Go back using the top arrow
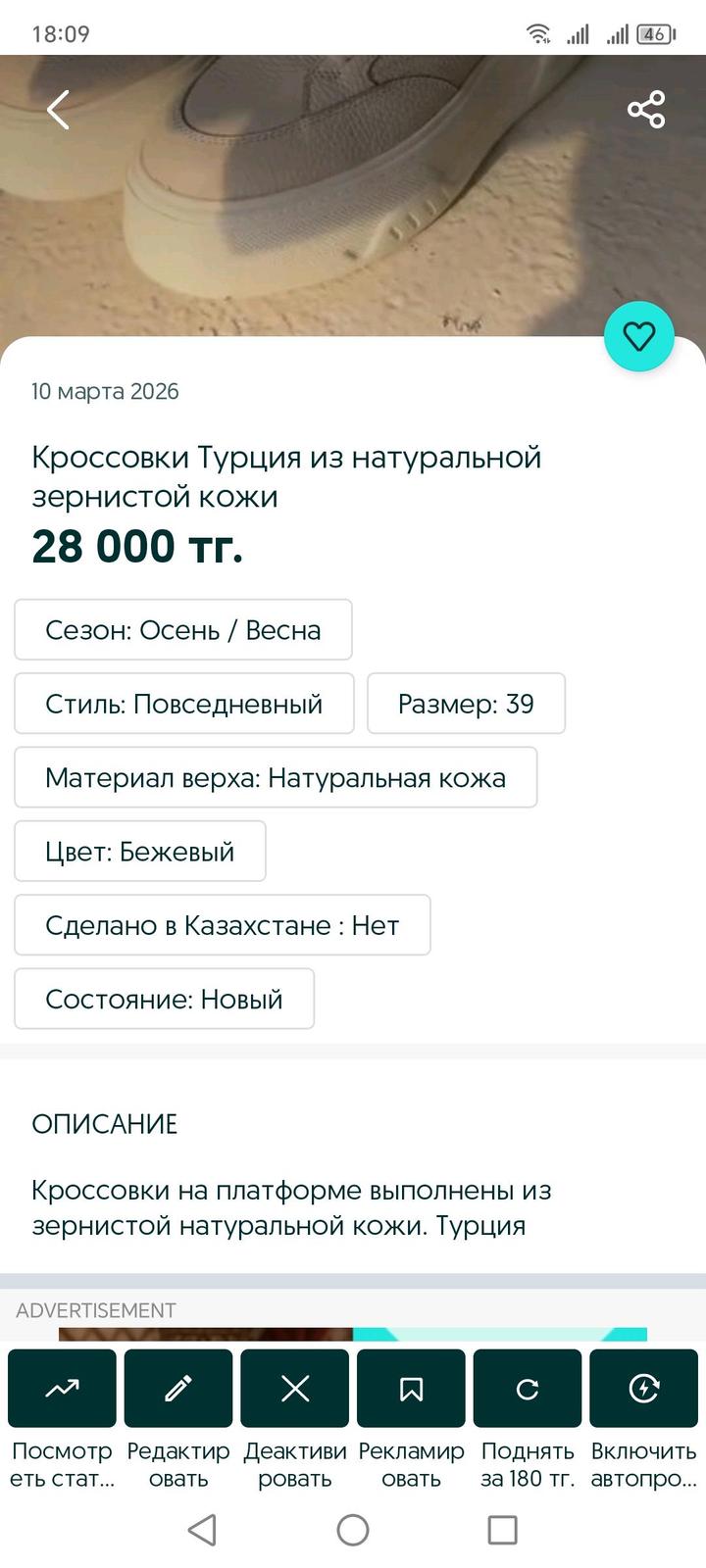This screenshot has height=1568, width=706. [x=58, y=110]
